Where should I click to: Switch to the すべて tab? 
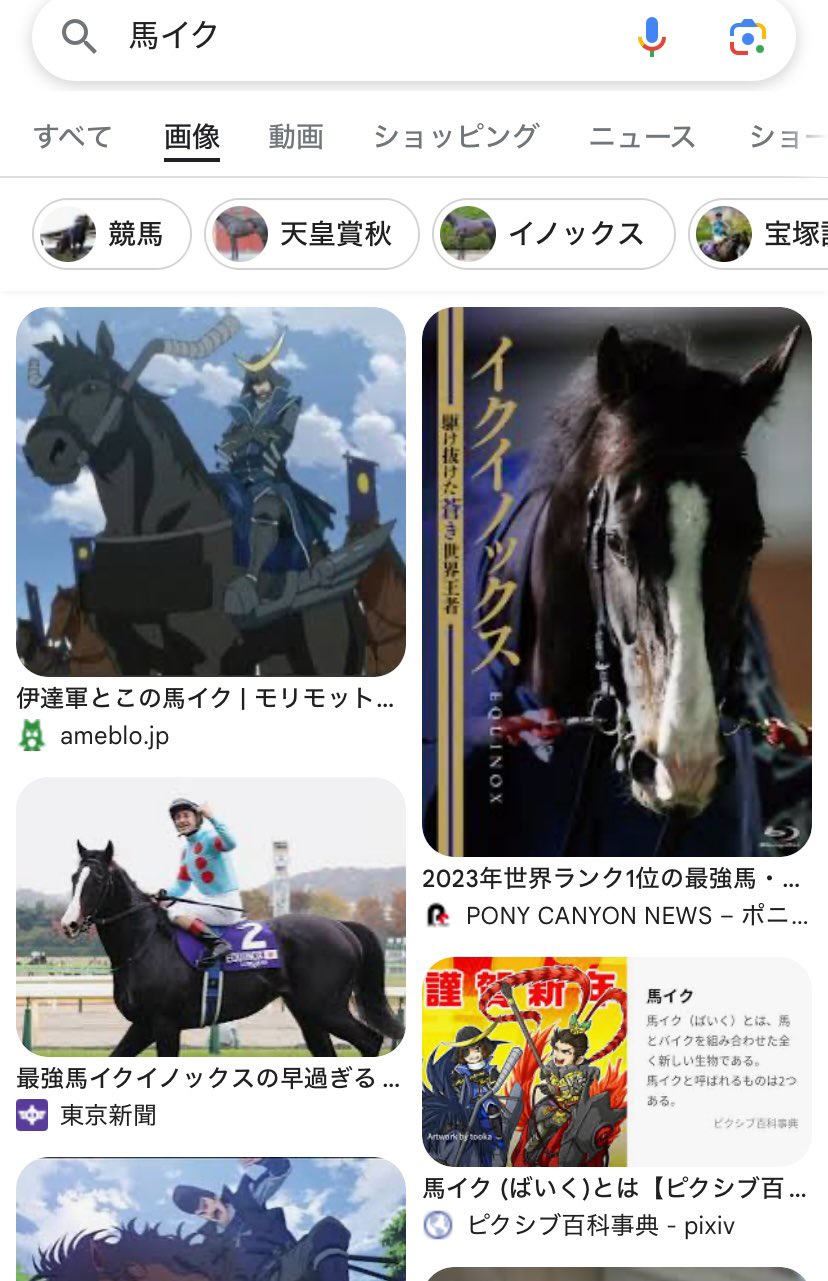(x=73, y=136)
